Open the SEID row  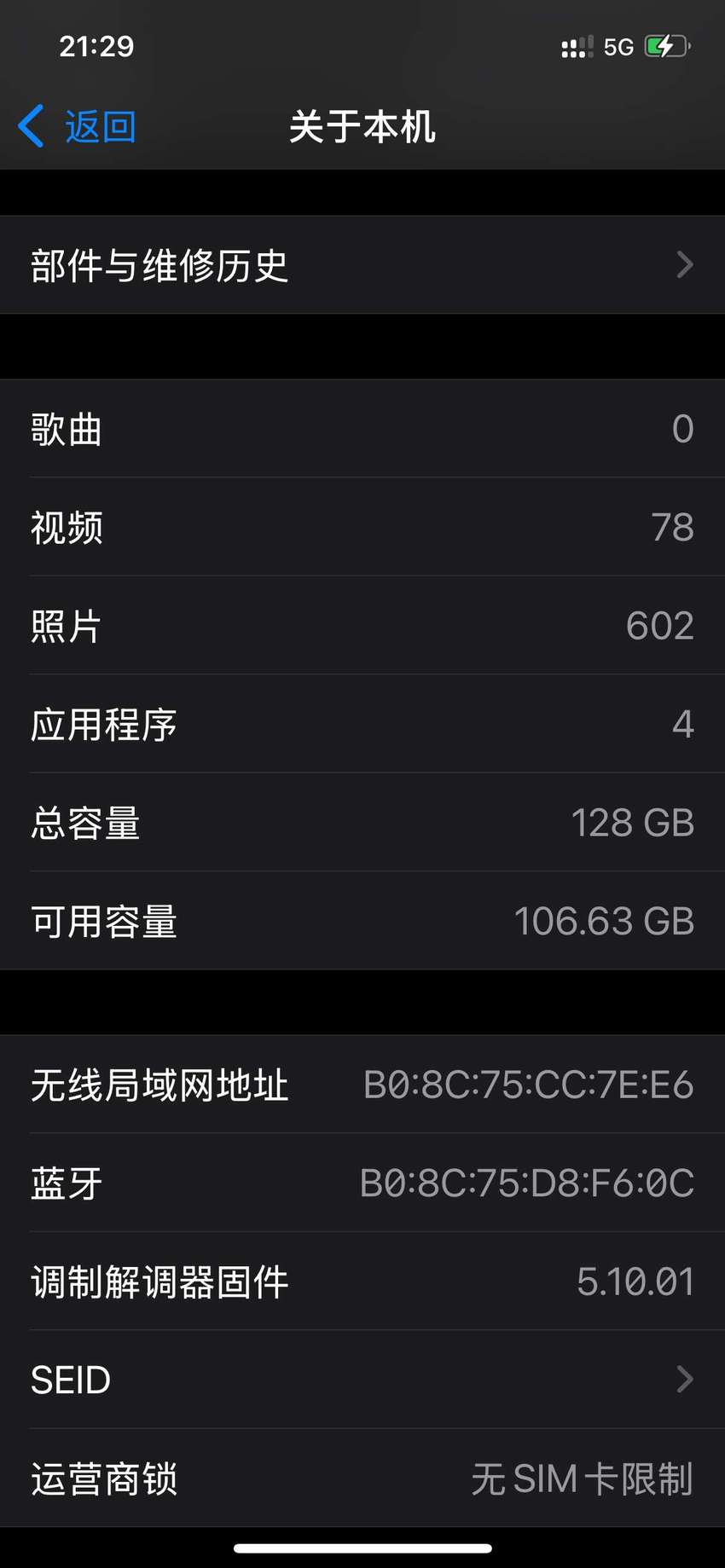click(x=362, y=1380)
